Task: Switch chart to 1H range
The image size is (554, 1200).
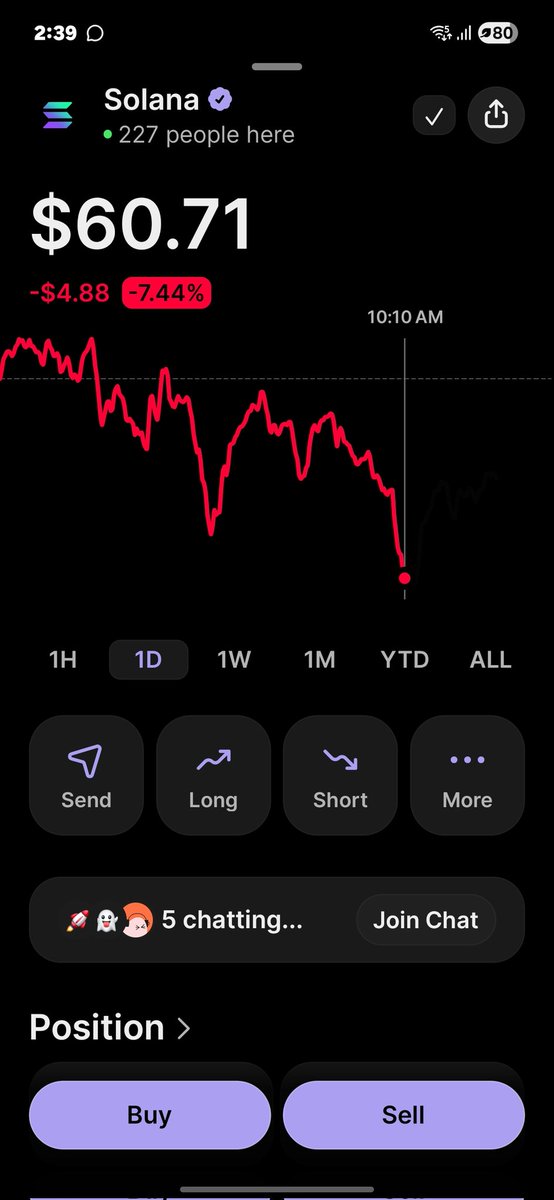Action: [63, 660]
